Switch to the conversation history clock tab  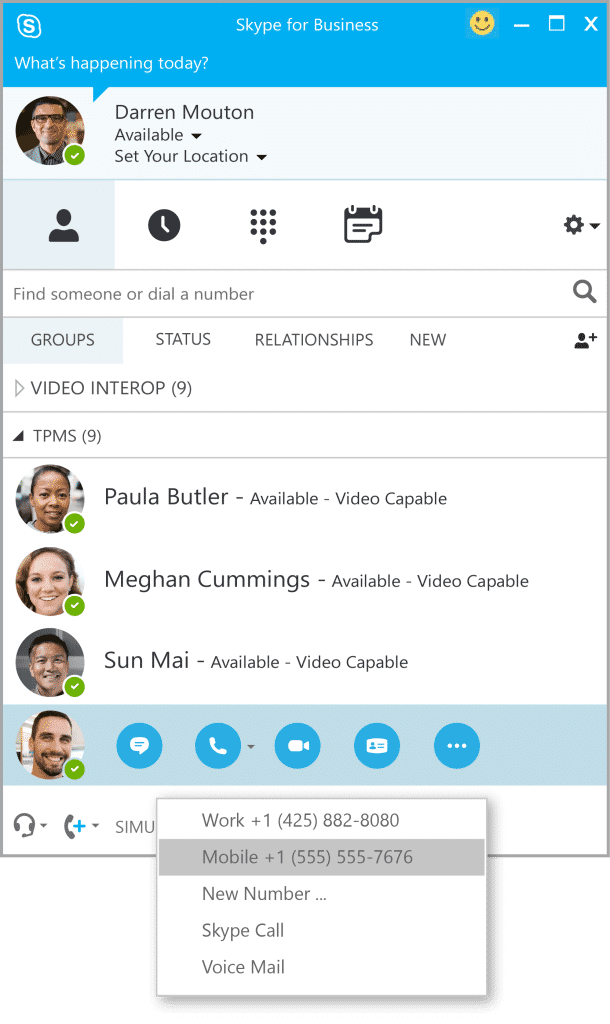pyautogui.click(x=164, y=225)
